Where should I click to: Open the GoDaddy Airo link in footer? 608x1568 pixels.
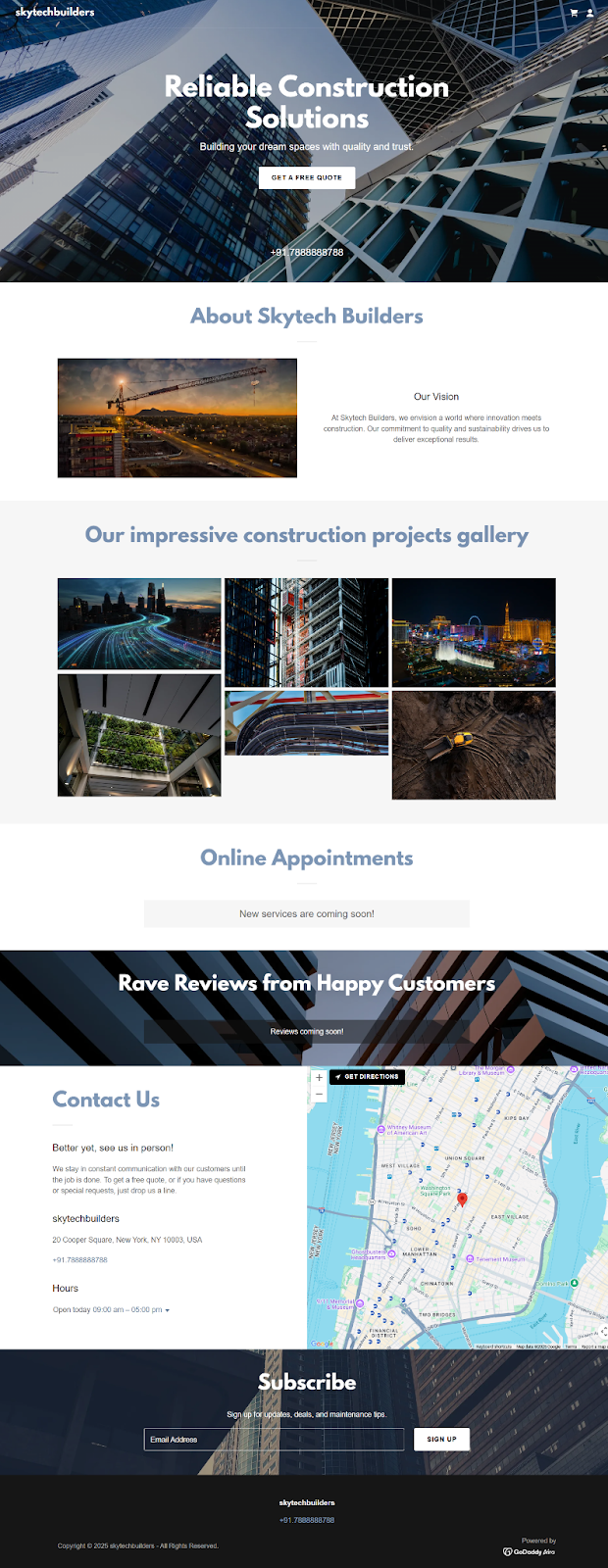pos(530,1551)
